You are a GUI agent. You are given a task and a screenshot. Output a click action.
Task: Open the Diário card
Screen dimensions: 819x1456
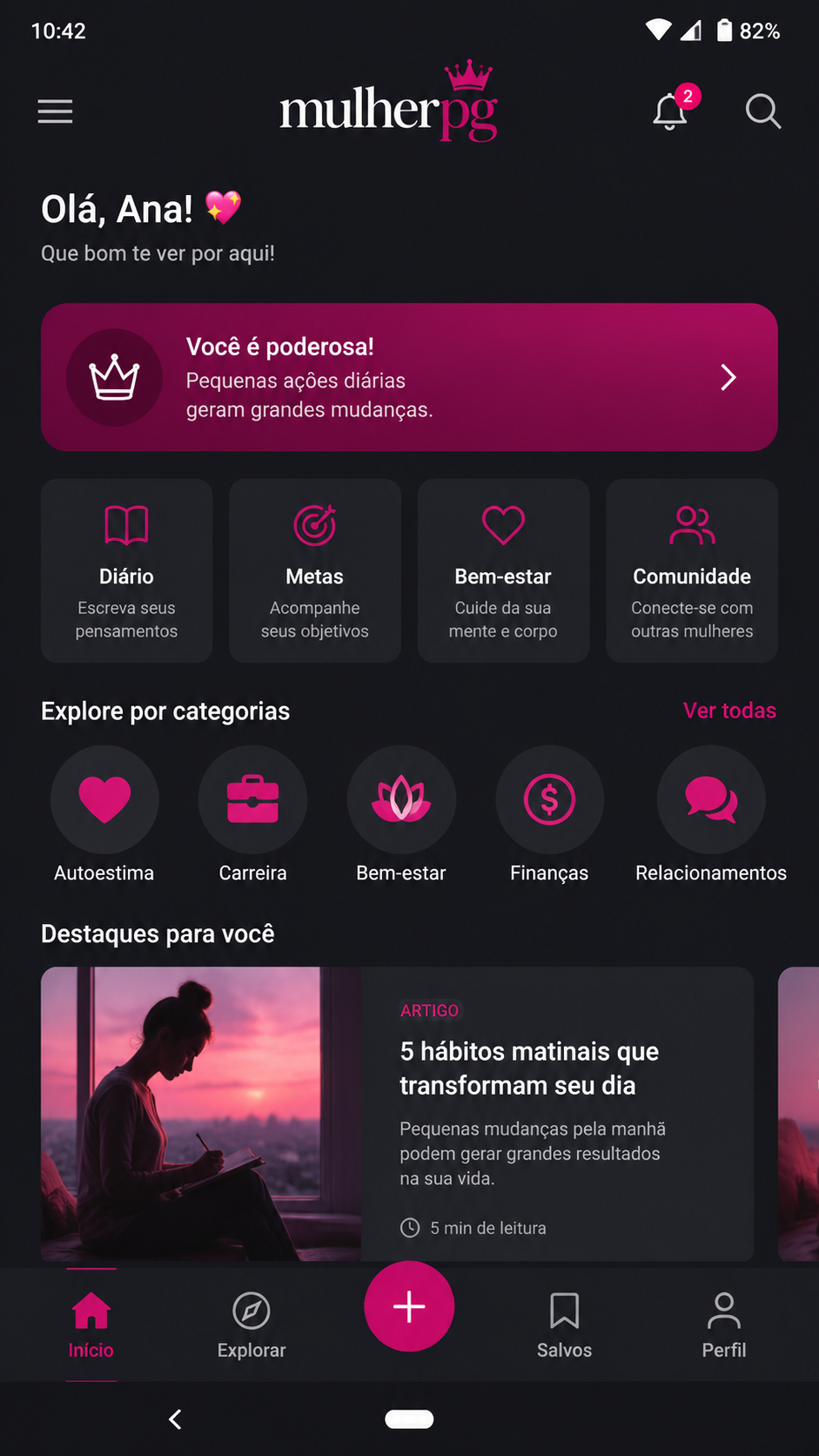coord(126,570)
